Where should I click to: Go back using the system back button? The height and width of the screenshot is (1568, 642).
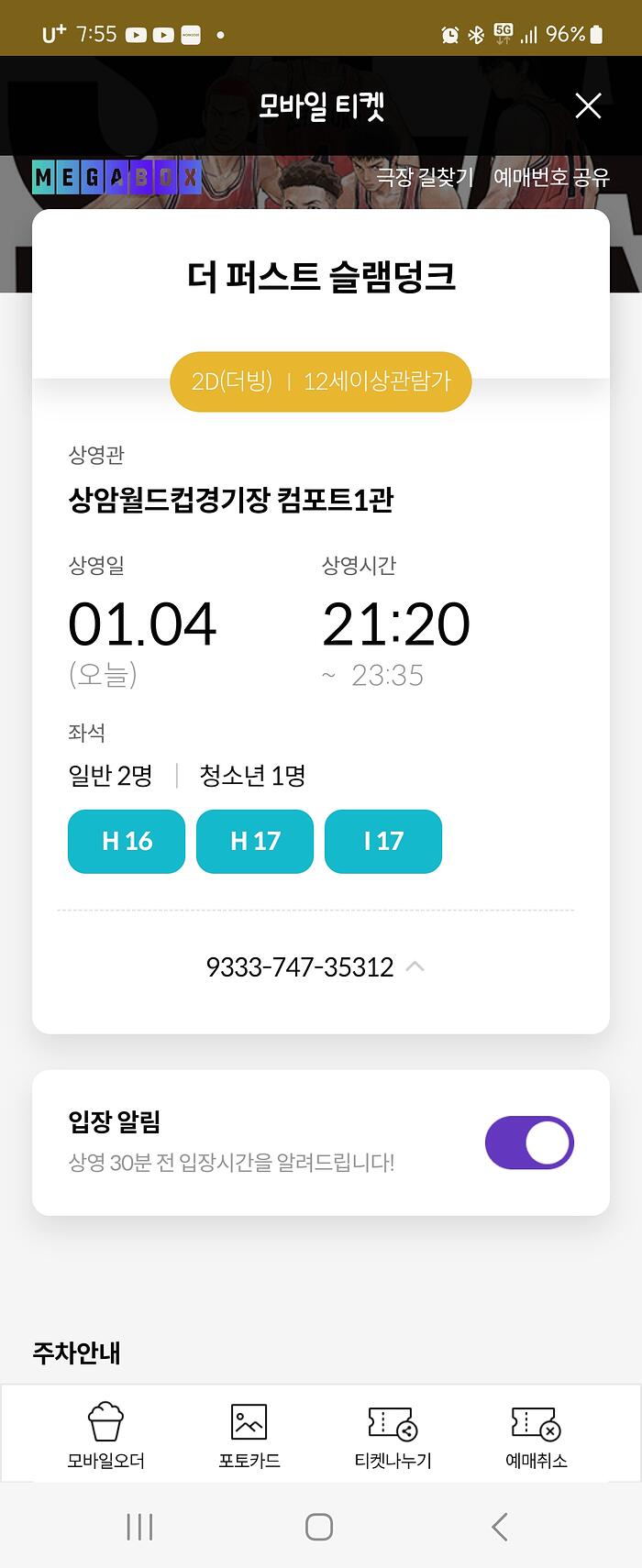499,1527
